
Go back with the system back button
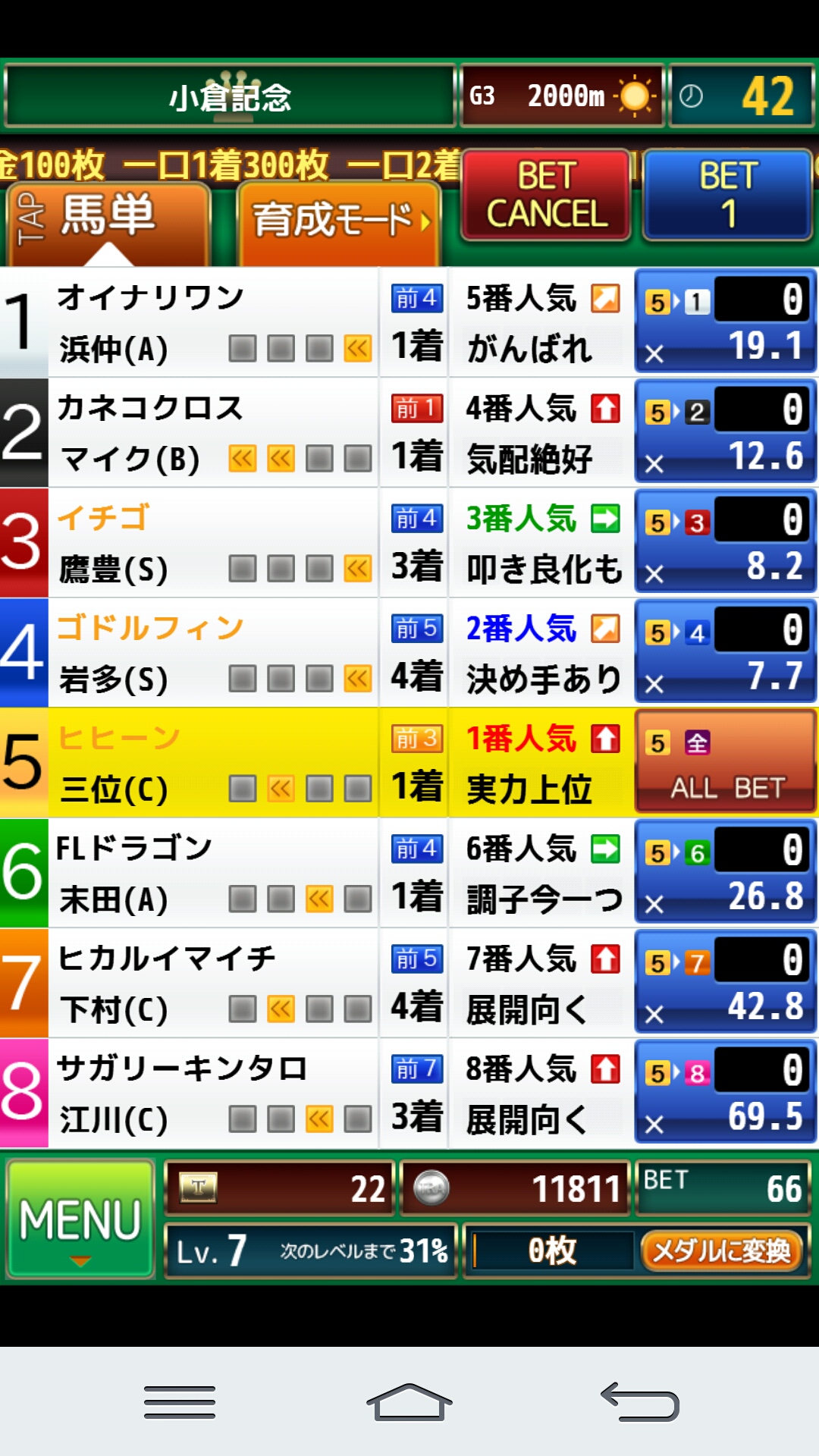639,1401
